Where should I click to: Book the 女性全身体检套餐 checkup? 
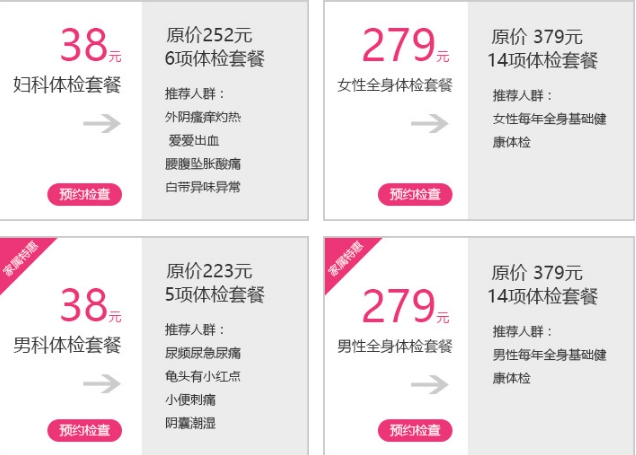click(414, 194)
